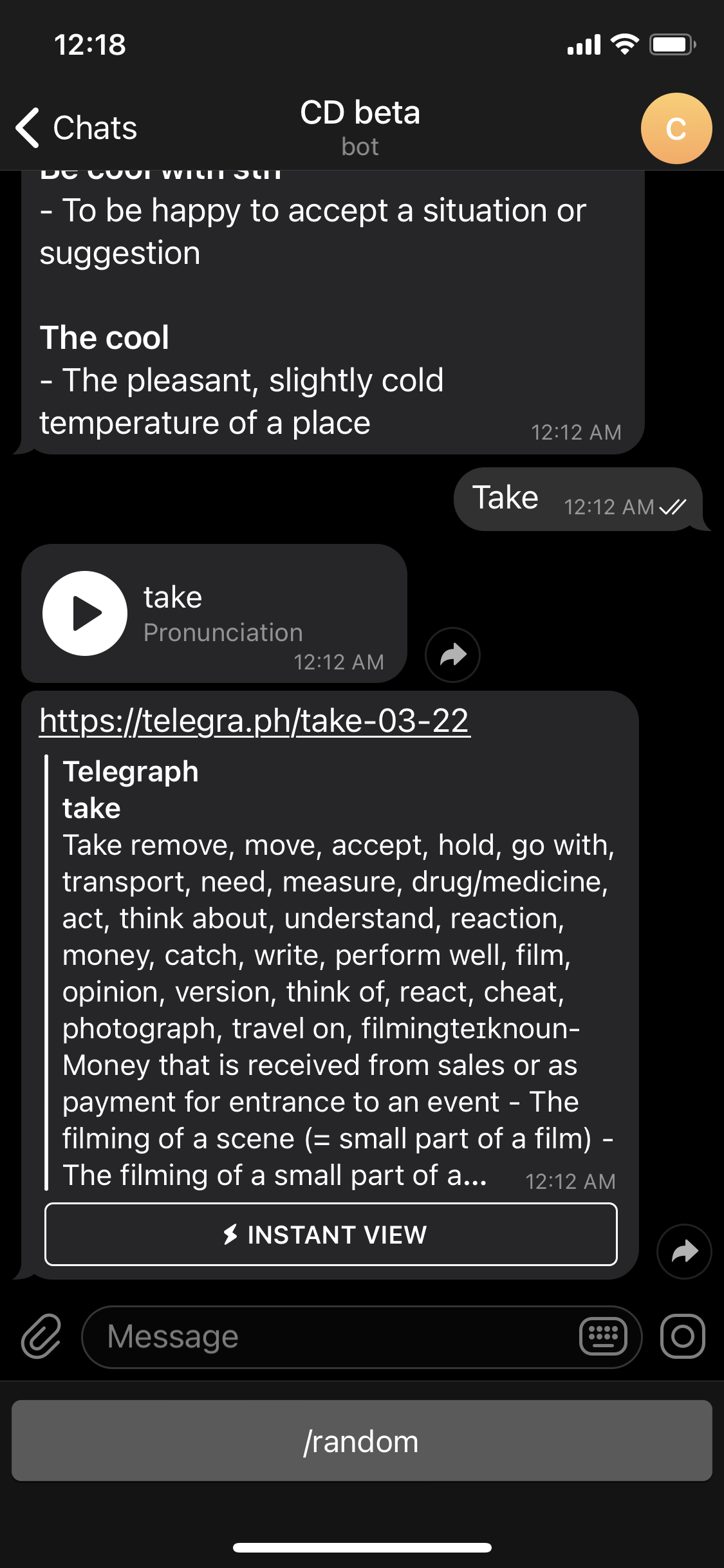
Task: Open the telegra.ph/take-03-22 link
Action: click(x=255, y=720)
